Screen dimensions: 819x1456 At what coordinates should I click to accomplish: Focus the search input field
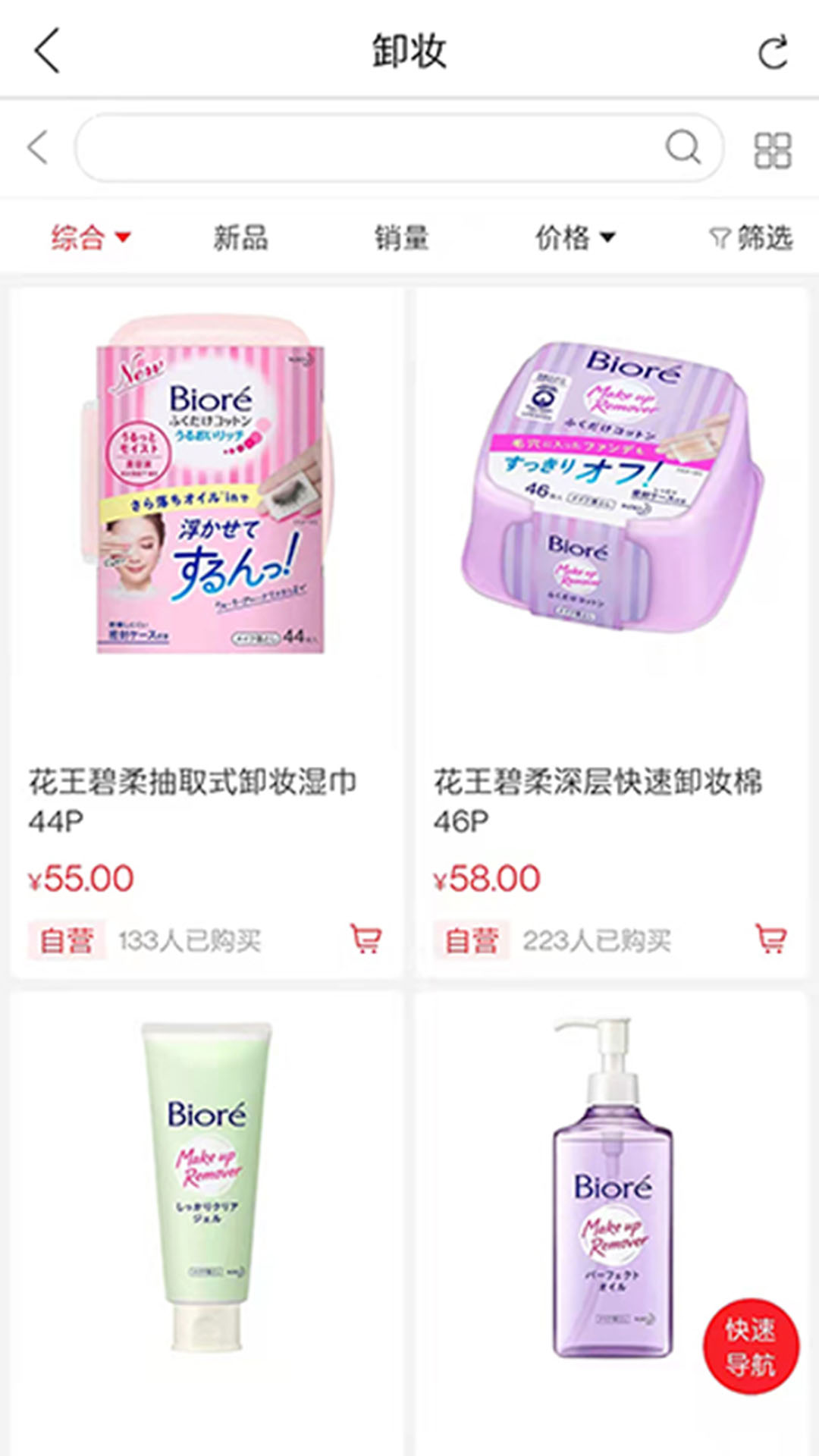(364, 148)
